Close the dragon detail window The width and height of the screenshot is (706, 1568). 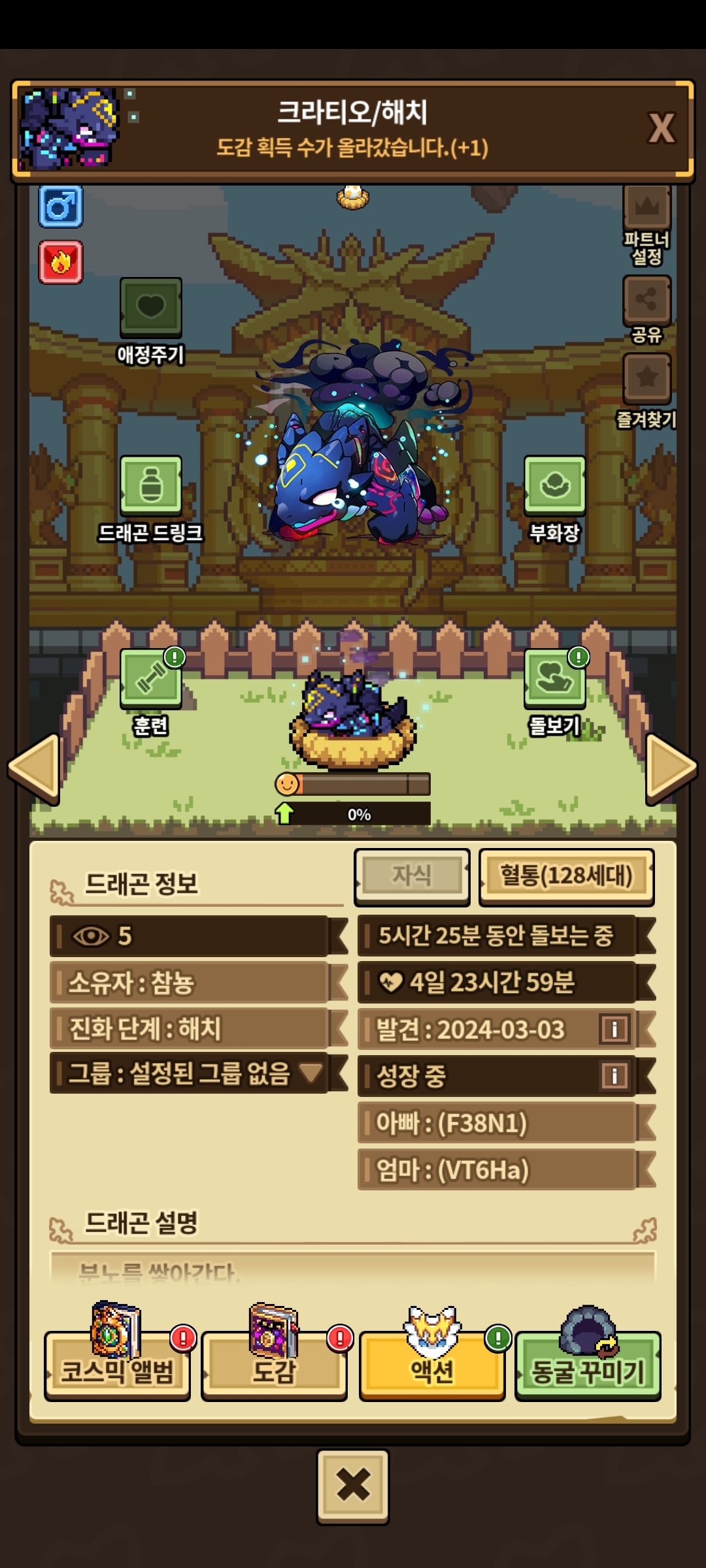pyautogui.click(x=353, y=1485)
